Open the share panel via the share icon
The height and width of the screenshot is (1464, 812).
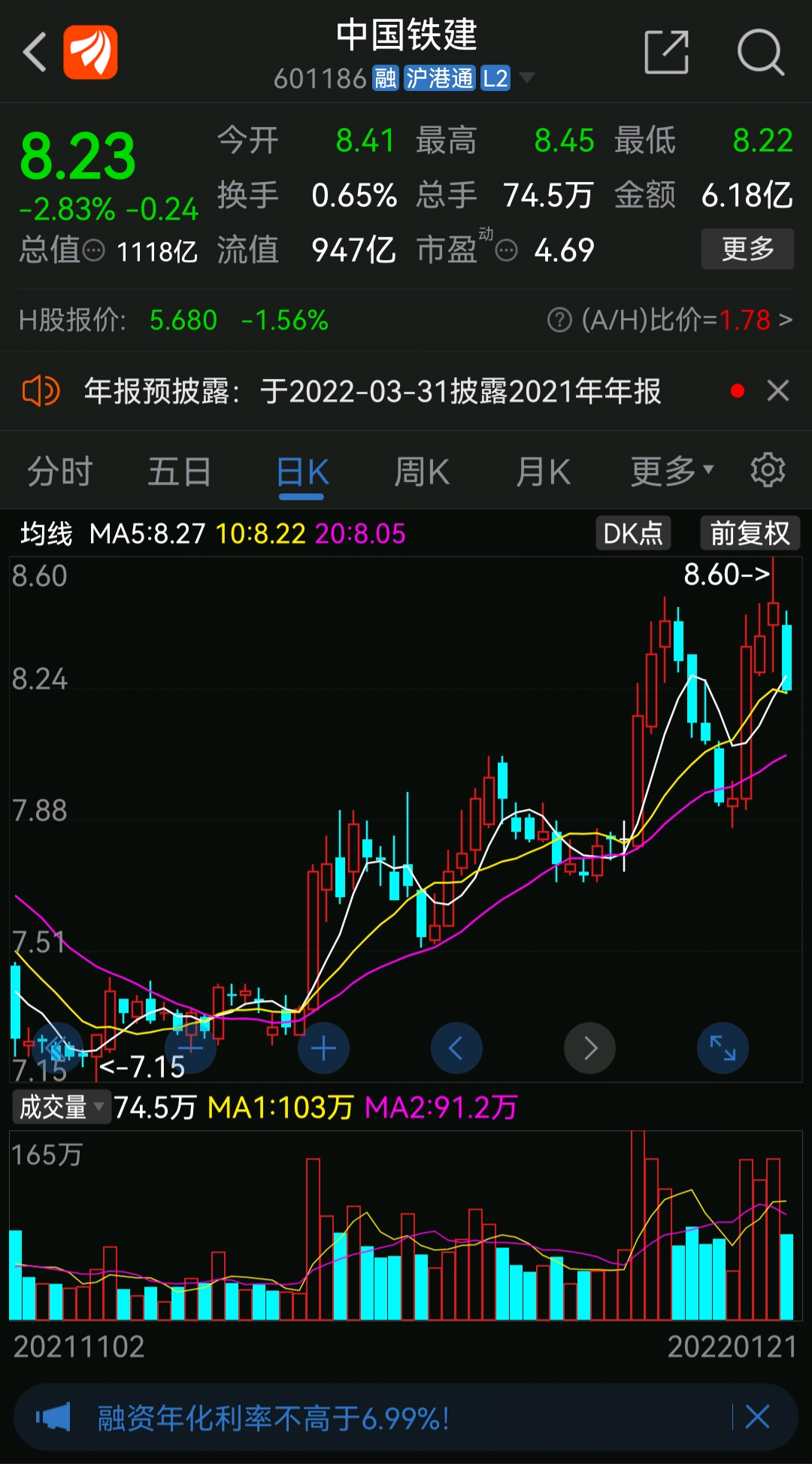coord(668,51)
